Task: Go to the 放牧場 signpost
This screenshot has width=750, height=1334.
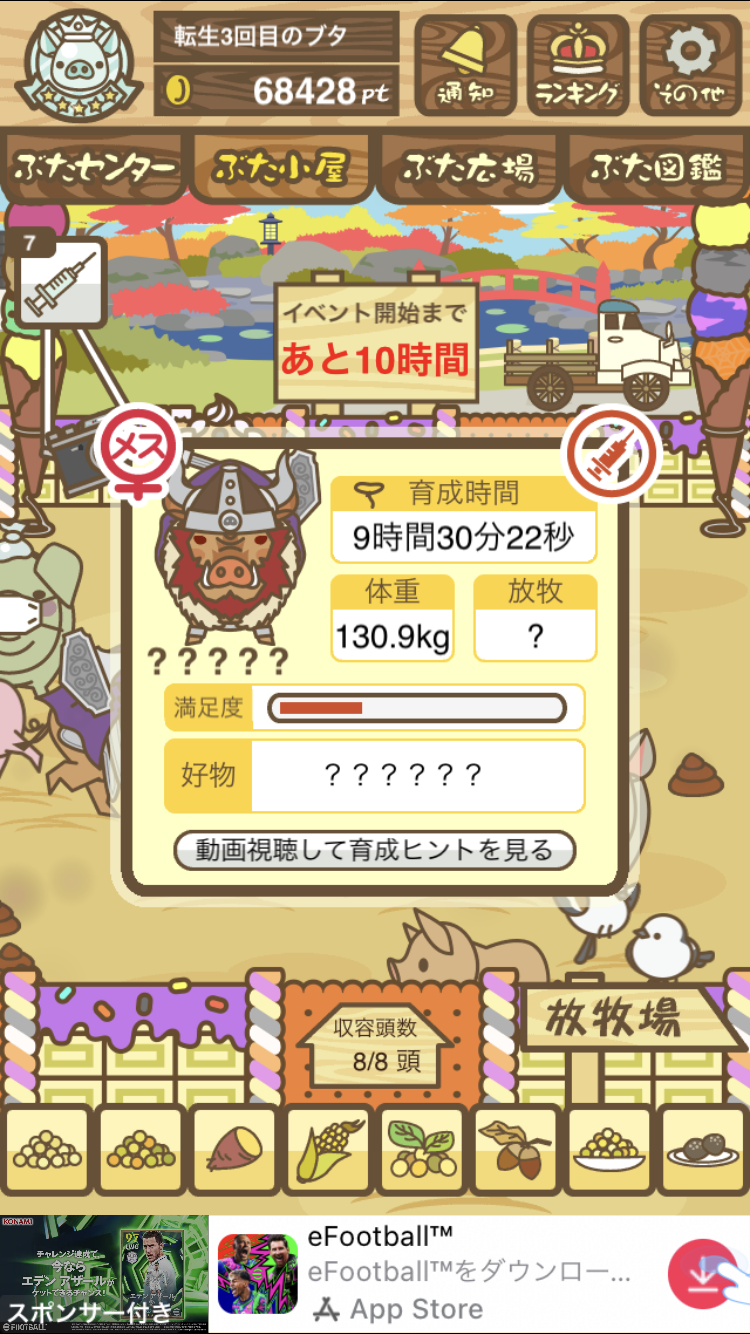Action: 613,1017
